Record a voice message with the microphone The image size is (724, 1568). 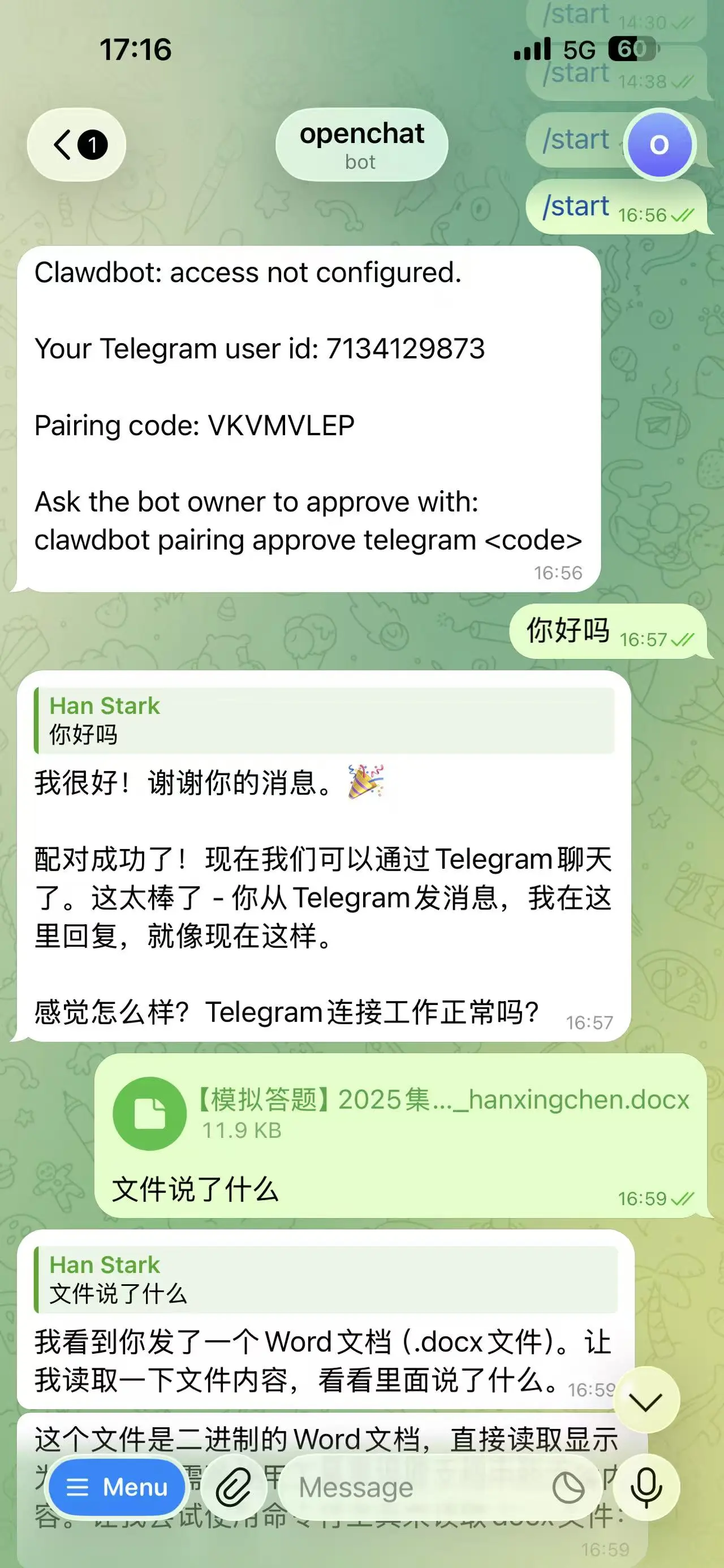(646, 1487)
